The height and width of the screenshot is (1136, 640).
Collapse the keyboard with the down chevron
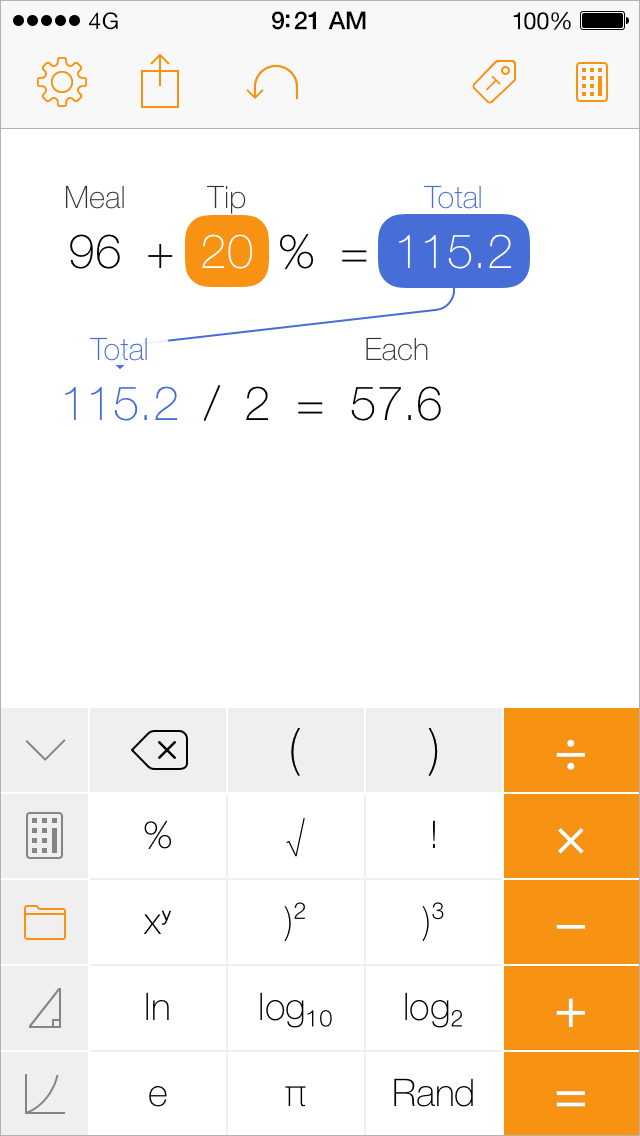click(x=45, y=750)
